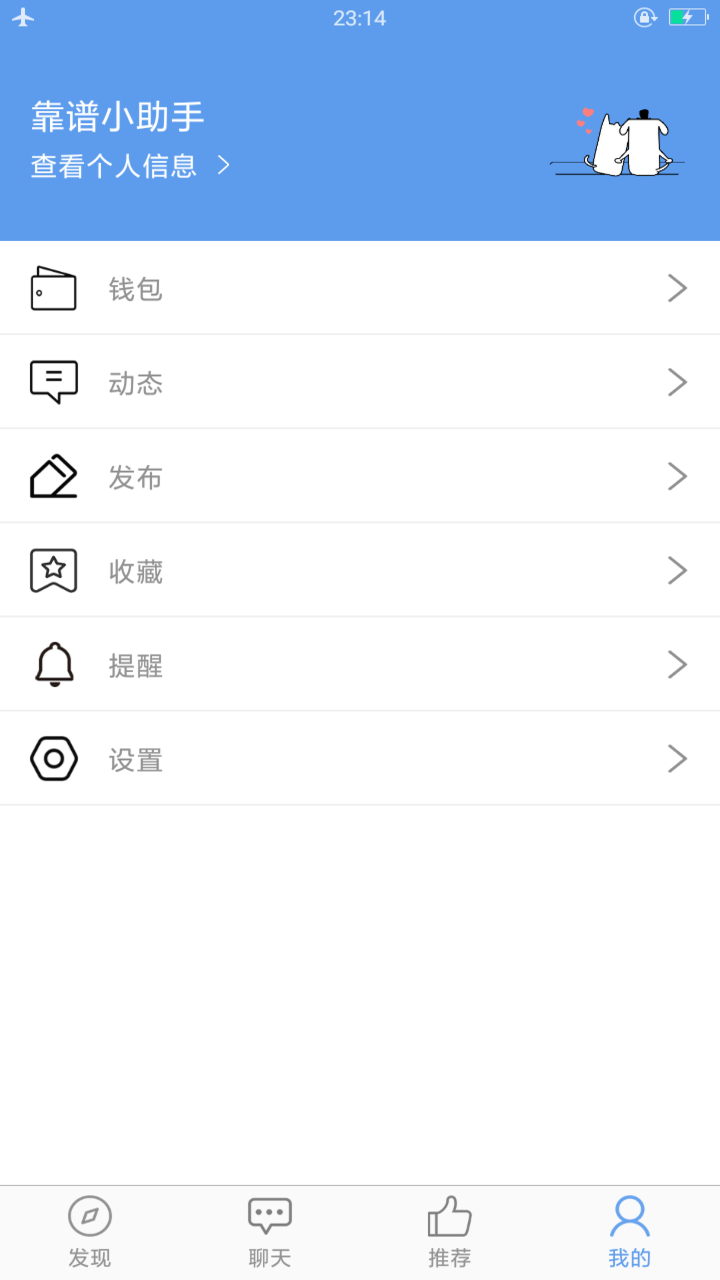Click the airplane mode icon in status bar

22,15
